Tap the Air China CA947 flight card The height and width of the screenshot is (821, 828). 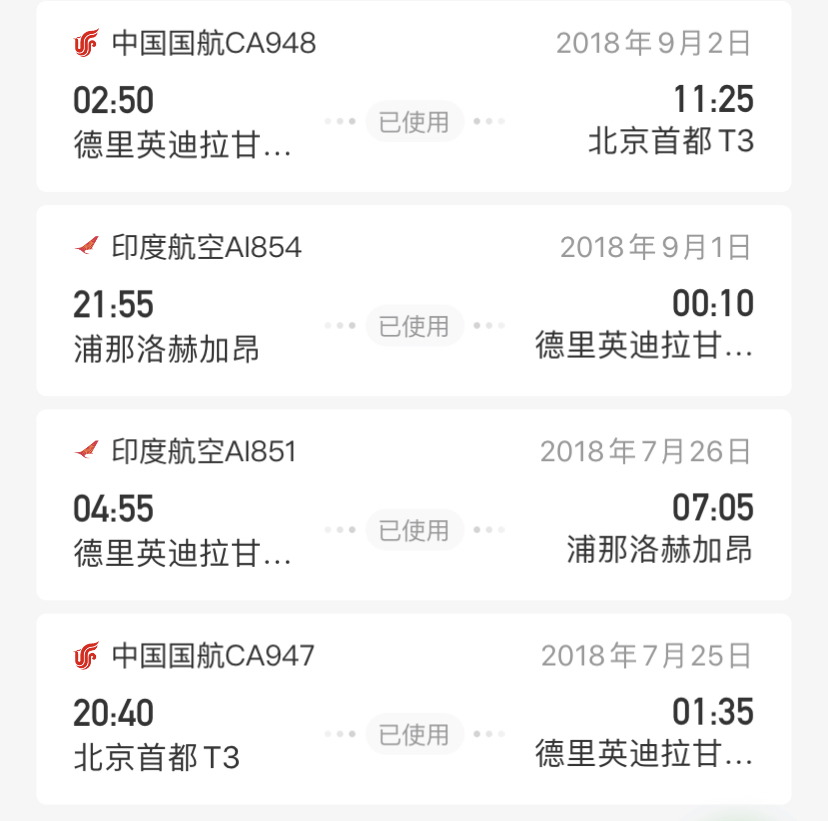413,709
